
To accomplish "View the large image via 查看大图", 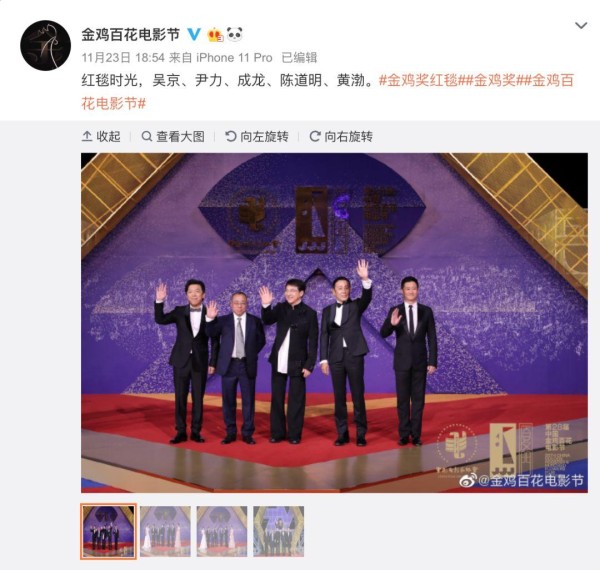I will point(172,136).
